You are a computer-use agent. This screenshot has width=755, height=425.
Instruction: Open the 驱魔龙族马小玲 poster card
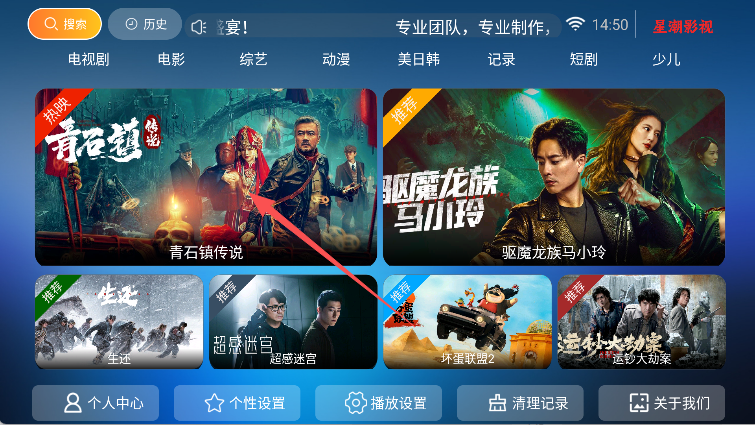pyautogui.click(x=553, y=177)
